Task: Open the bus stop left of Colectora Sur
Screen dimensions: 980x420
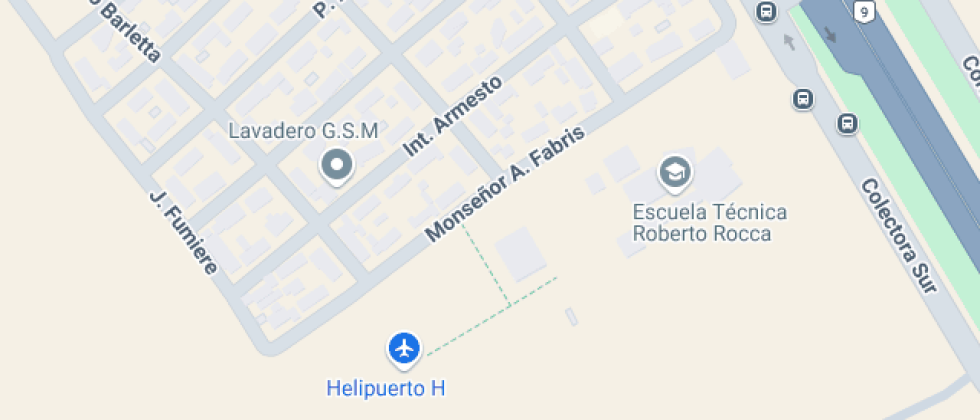Action: [x=802, y=98]
